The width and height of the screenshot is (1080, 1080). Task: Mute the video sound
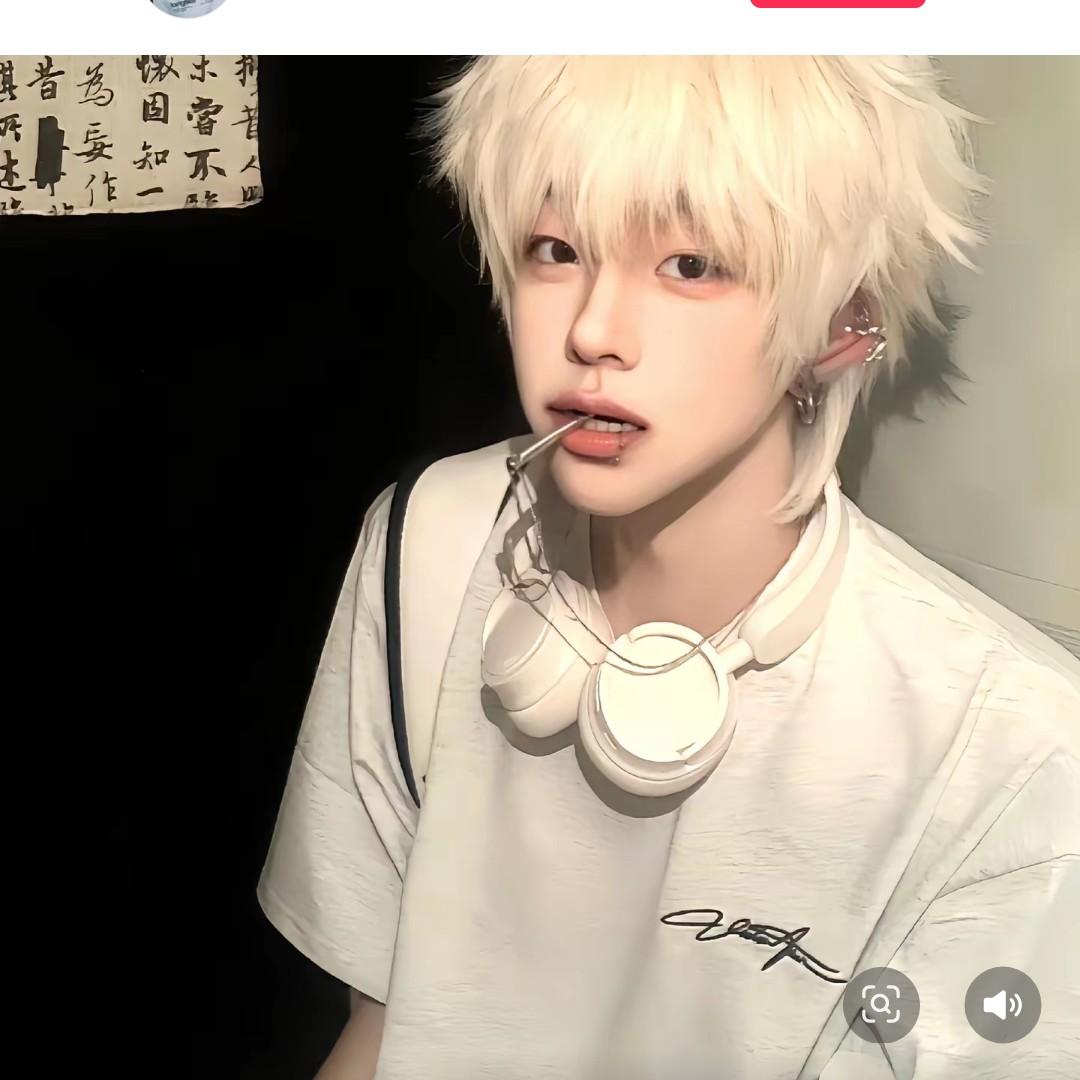tap(1002, 1004)
